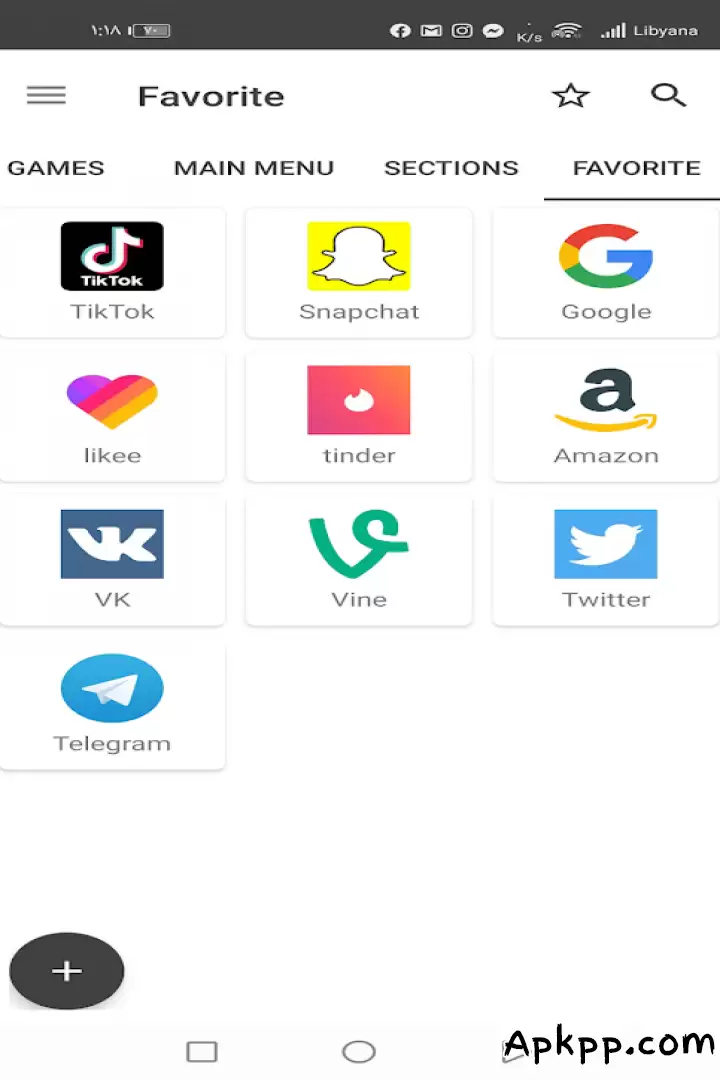Select the Snapchat icon
This screenshot has height=1080, width=720.
(358, 256)
